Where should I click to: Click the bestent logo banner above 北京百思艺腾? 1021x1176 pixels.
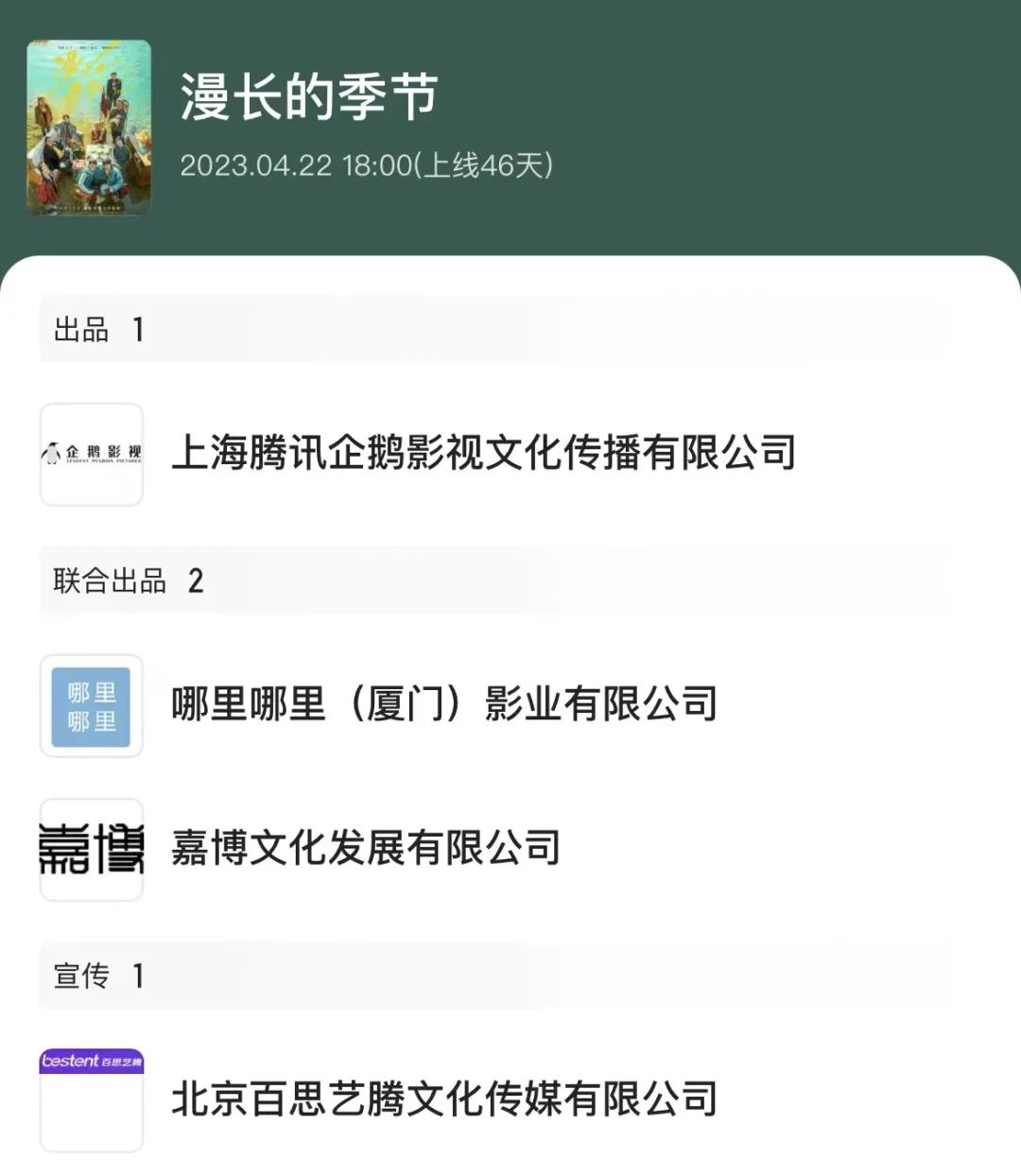click(91, 1062)
